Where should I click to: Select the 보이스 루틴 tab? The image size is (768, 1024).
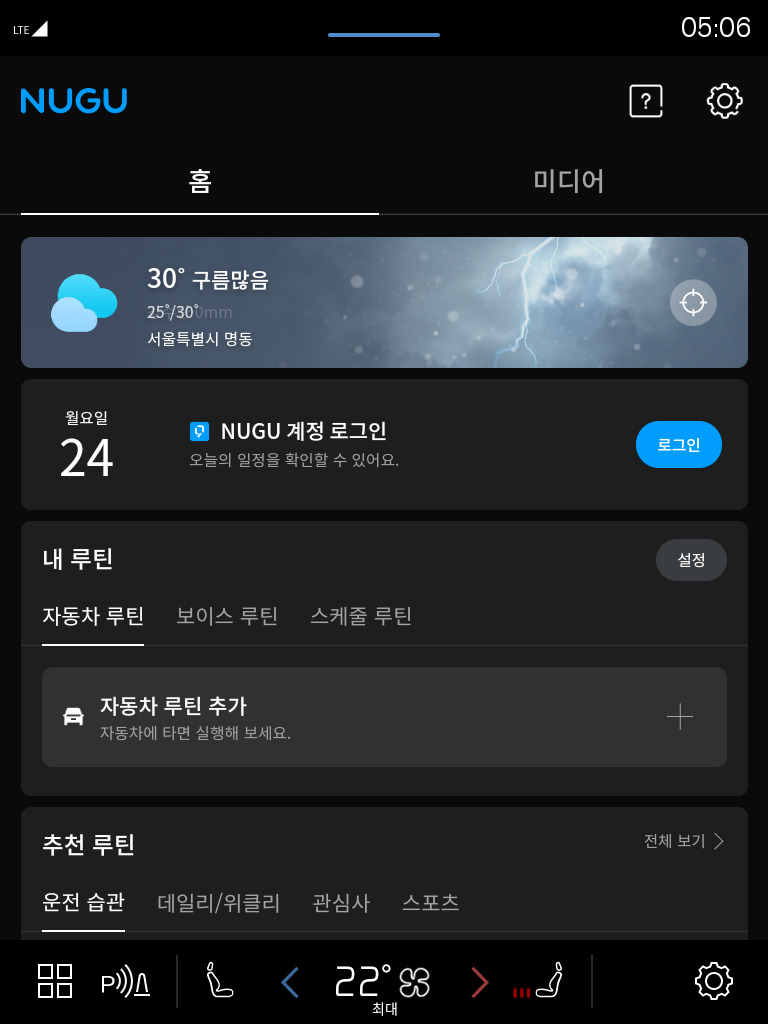(226, 616)
